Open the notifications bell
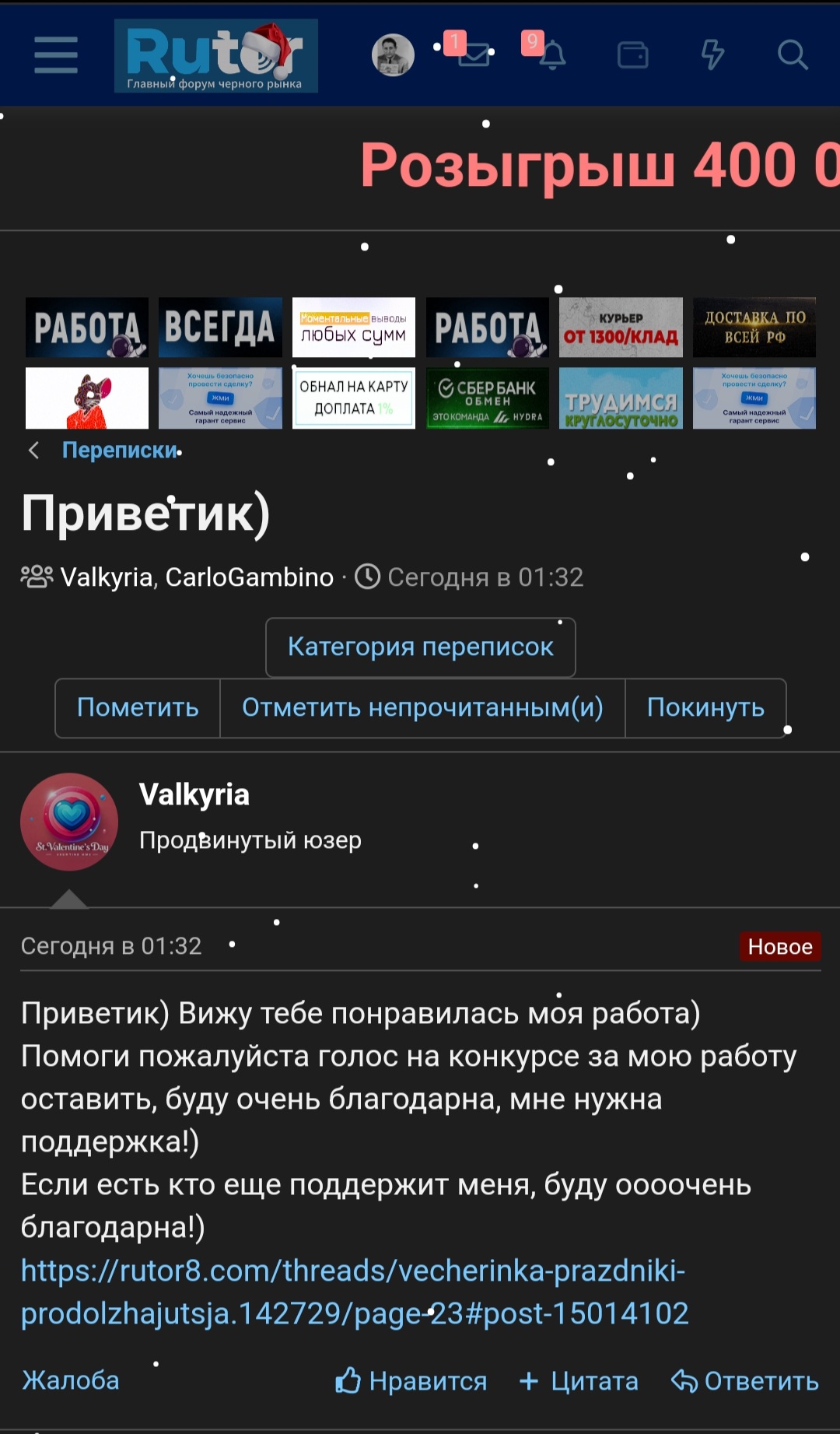Image resolution: width=840 pixels, height=1434 pixels. pyautogui.click(x=552, y=55)
